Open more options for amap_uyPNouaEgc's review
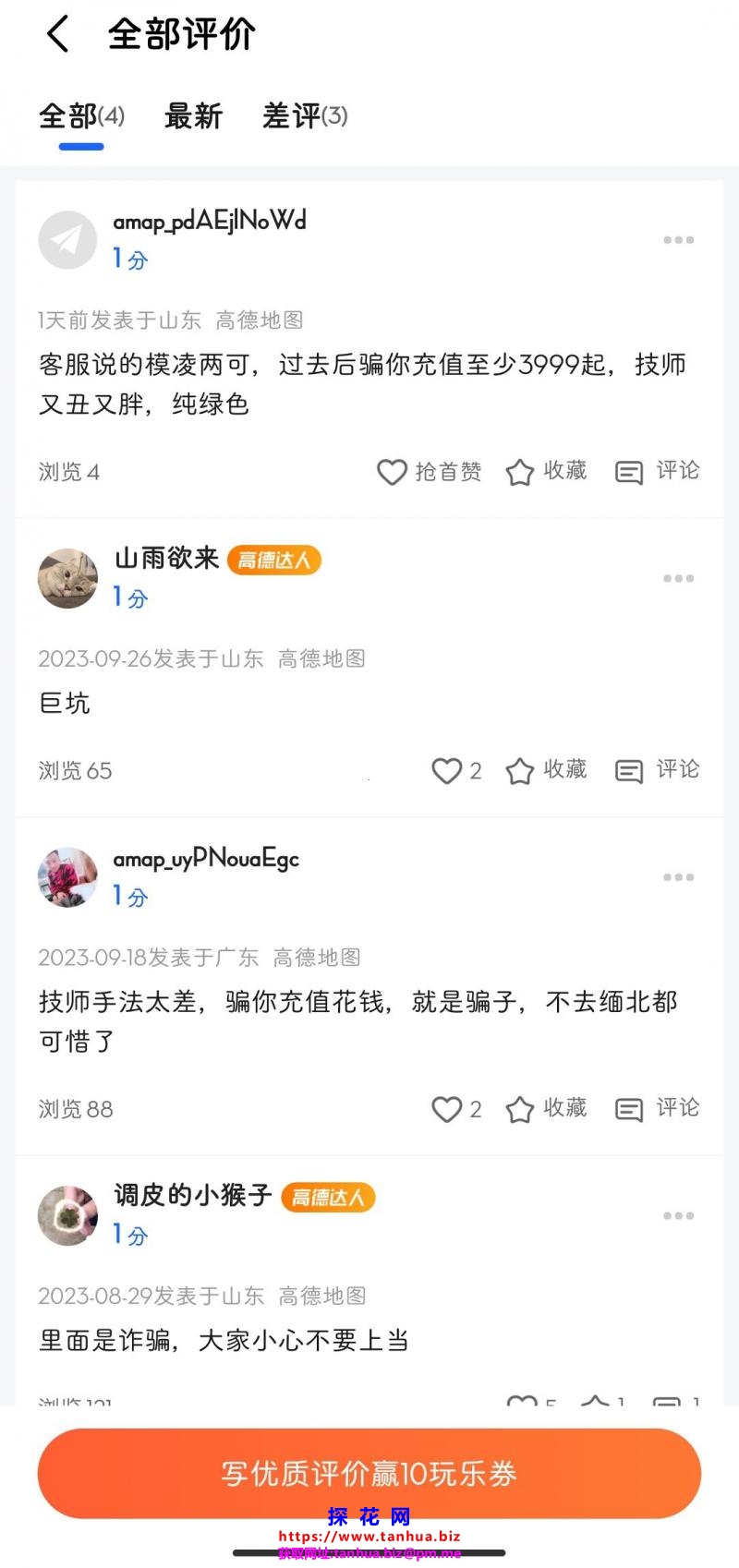Screen dimensions: 739x1568 (678, 877)
